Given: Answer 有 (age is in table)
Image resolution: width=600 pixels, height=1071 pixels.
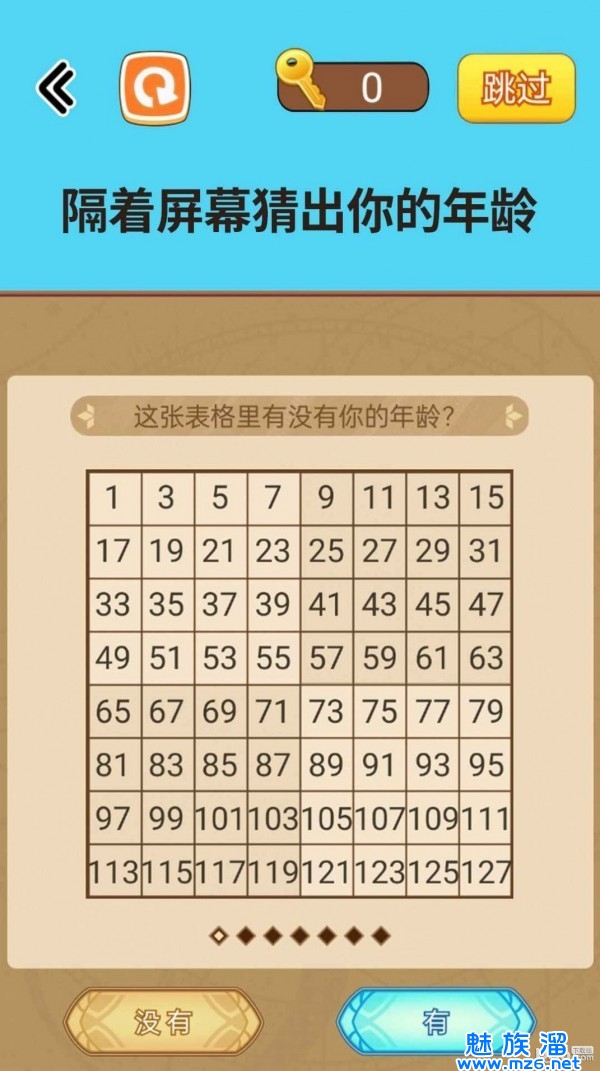Looking at the screenshot, I should [436, 1022].
